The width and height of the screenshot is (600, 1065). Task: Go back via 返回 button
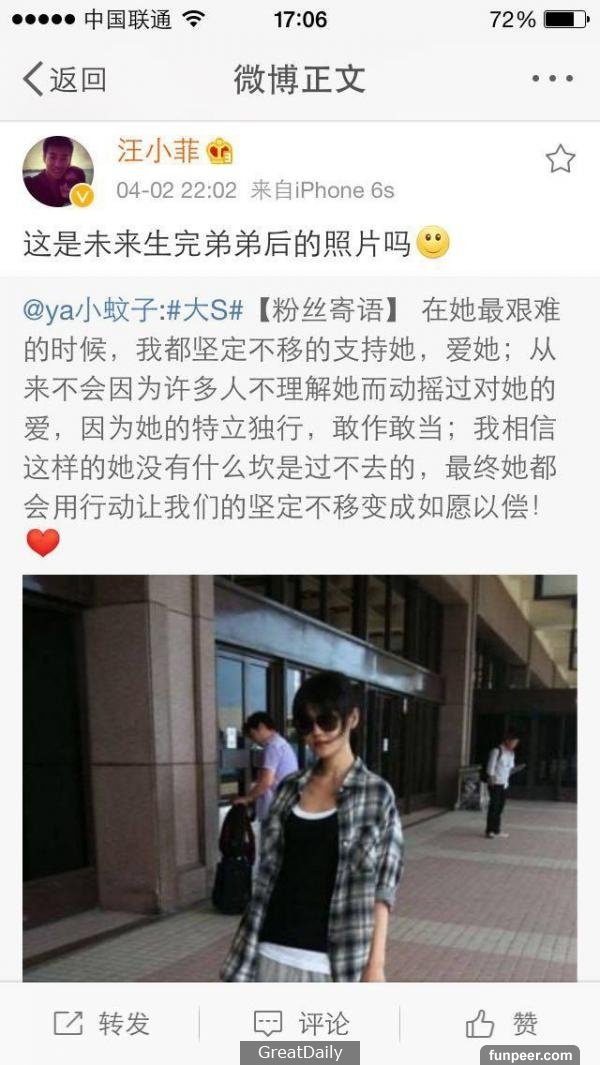pyautogui.click(x=64, y=79)
